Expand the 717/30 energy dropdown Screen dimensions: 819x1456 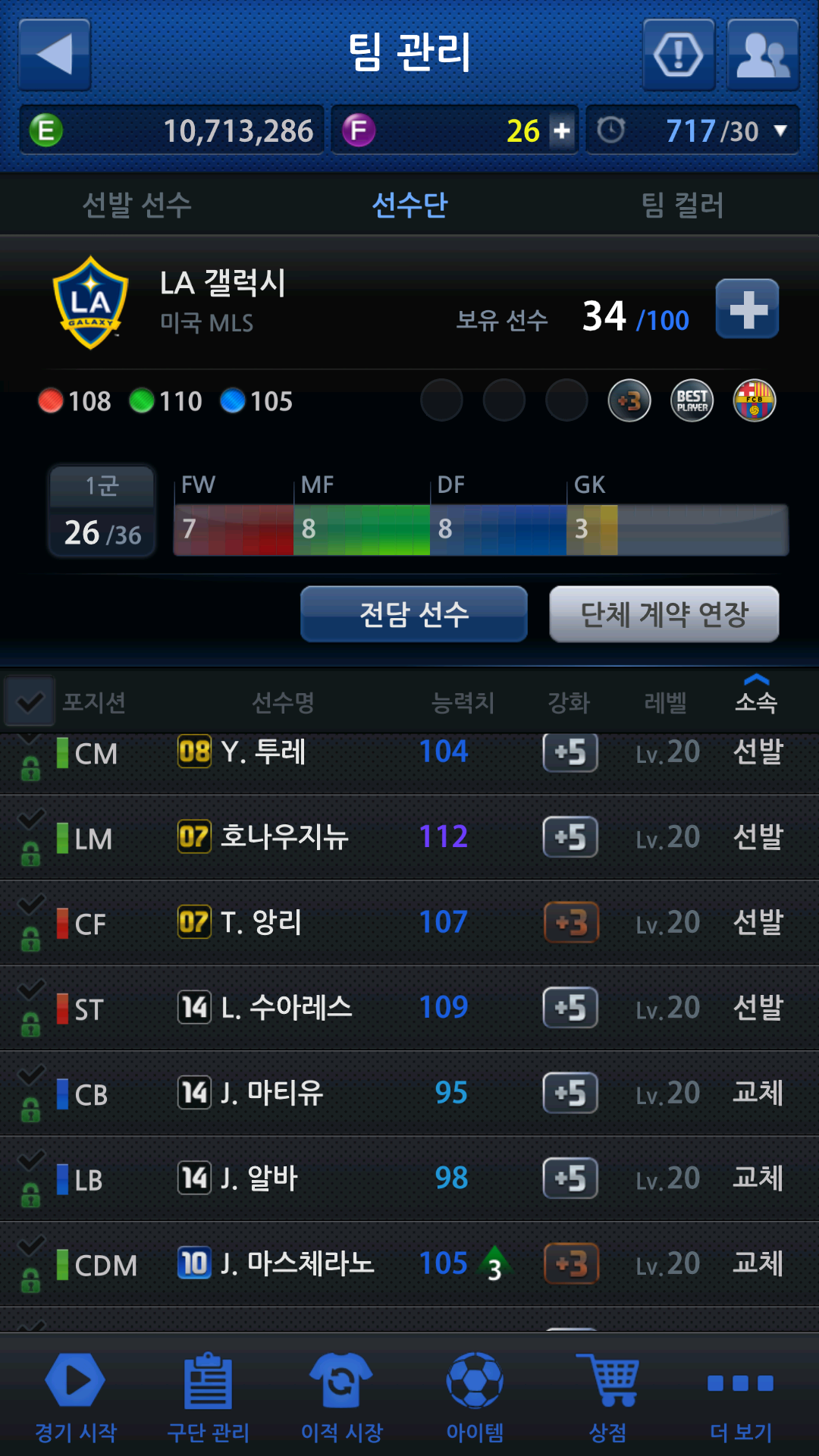[x=780, y=130]
